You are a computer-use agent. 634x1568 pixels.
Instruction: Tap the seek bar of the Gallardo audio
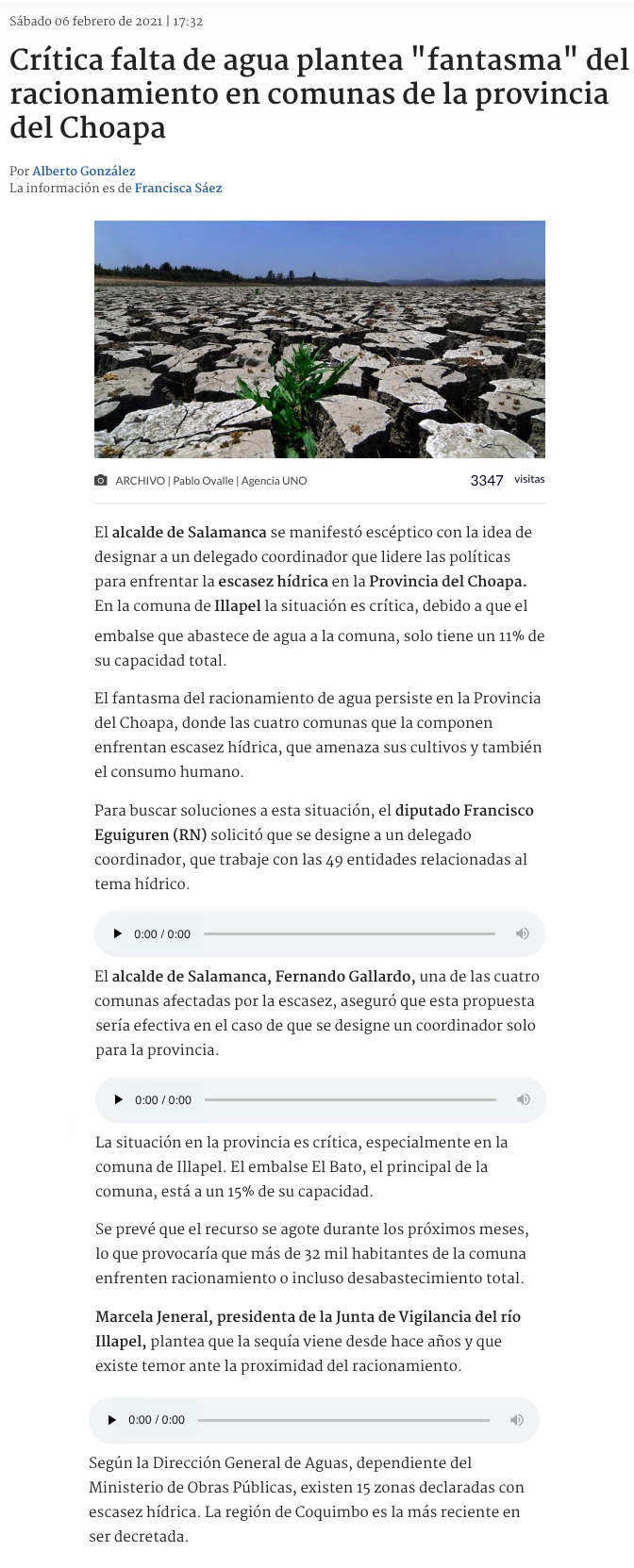350,1099
